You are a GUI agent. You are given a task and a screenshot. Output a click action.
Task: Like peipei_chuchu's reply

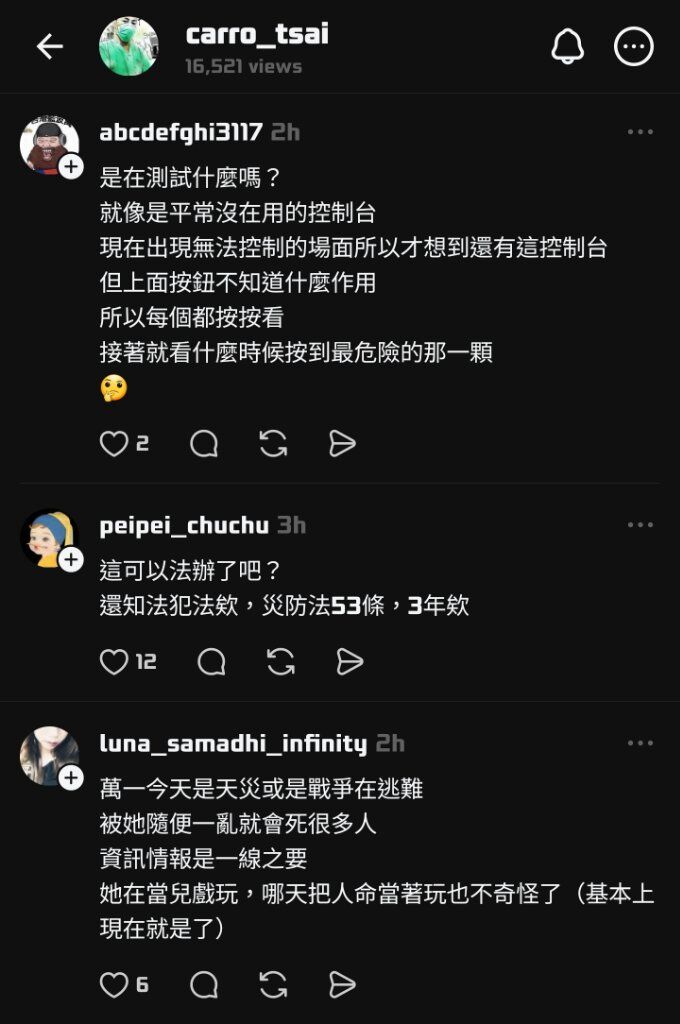114,662
